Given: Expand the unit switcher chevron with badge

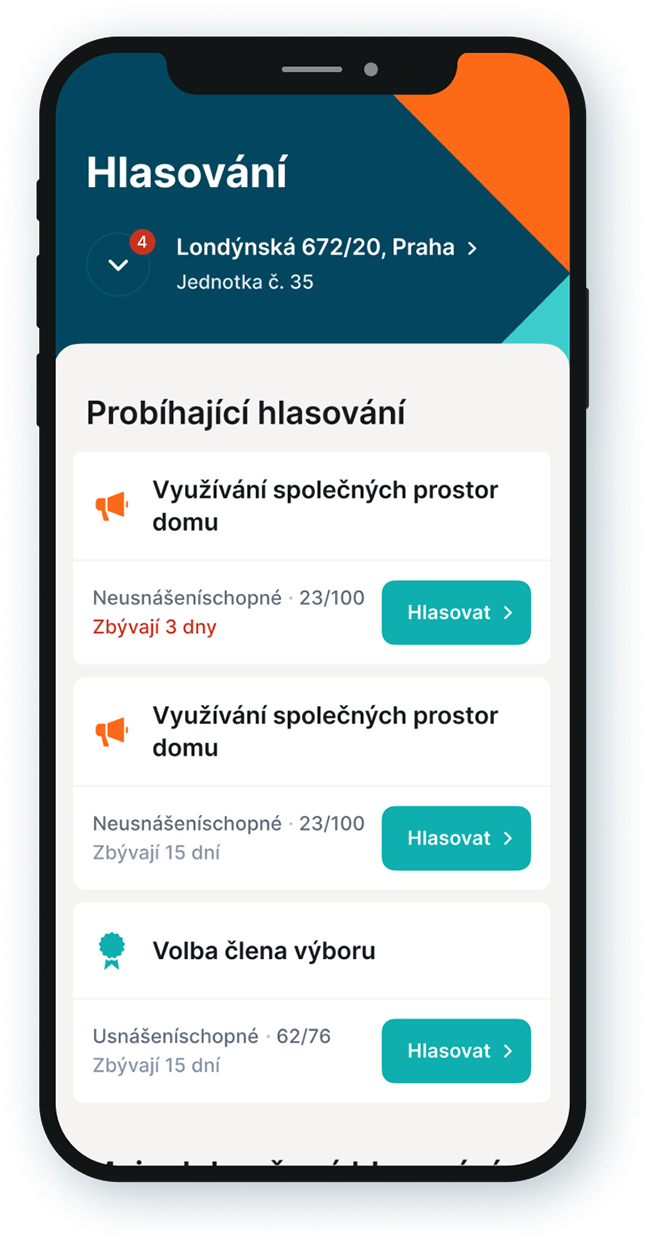Looking at the screenshot, I should point(118,265).
